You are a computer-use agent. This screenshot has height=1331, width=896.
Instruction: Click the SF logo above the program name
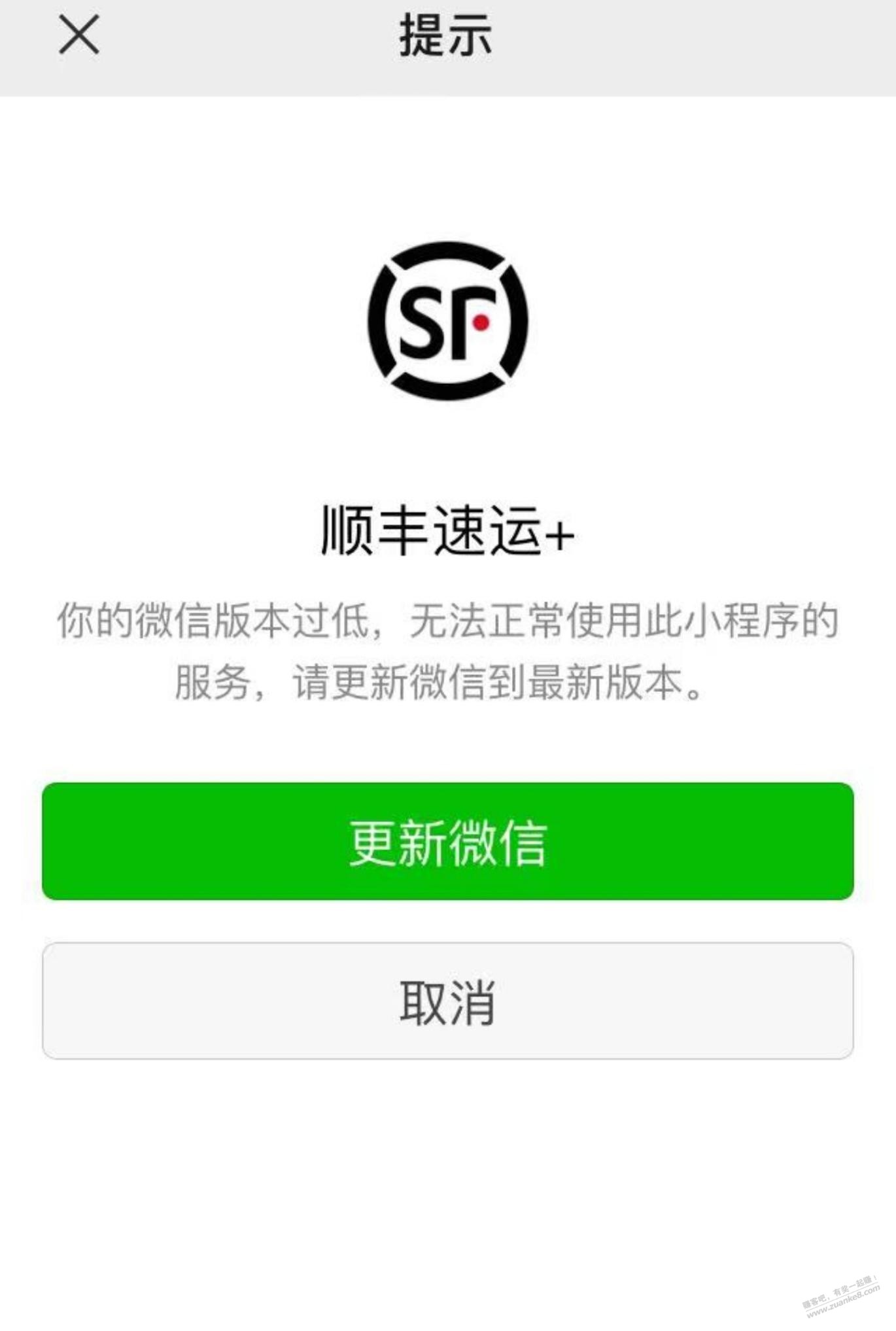pyautogui.click(x=447, y=320)
